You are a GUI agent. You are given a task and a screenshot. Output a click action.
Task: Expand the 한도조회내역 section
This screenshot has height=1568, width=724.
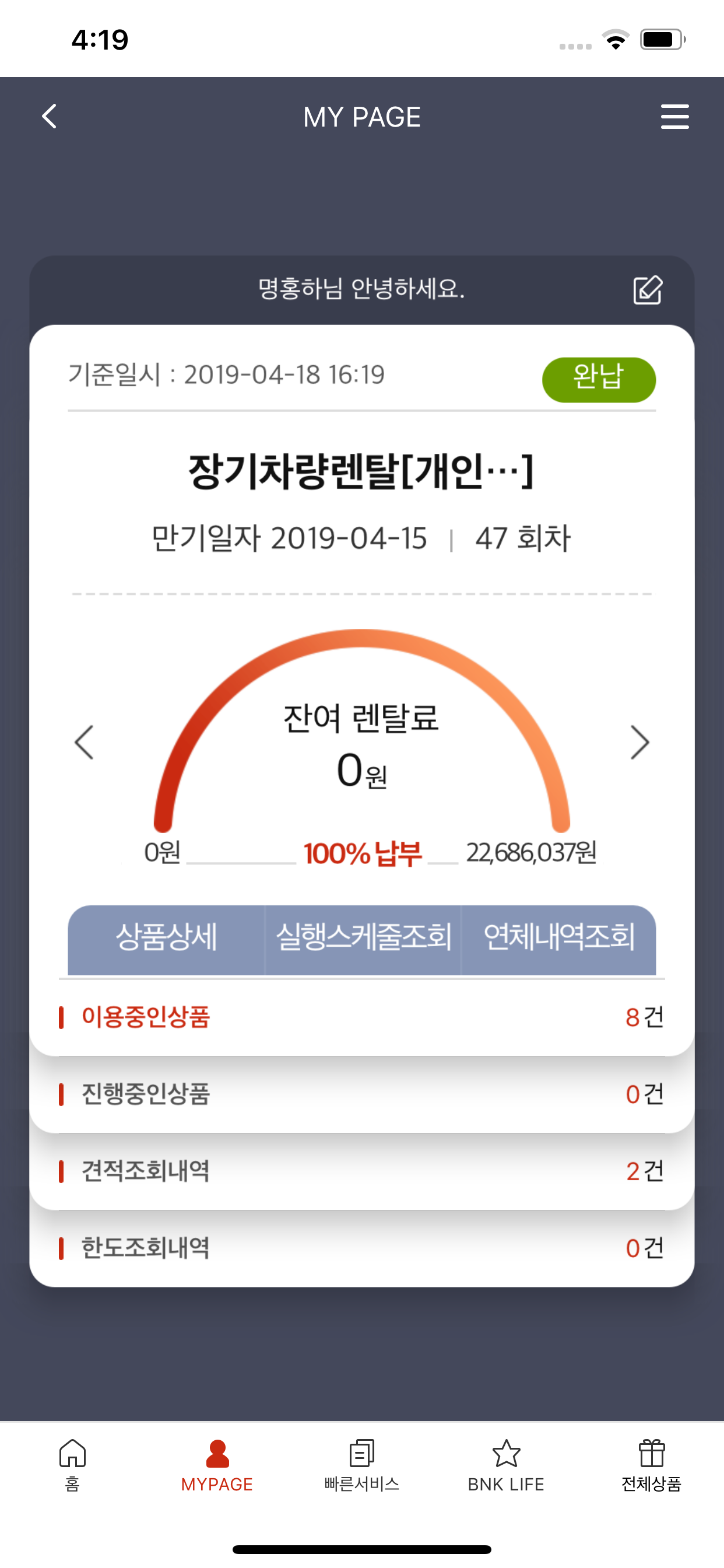(361, 1246)
